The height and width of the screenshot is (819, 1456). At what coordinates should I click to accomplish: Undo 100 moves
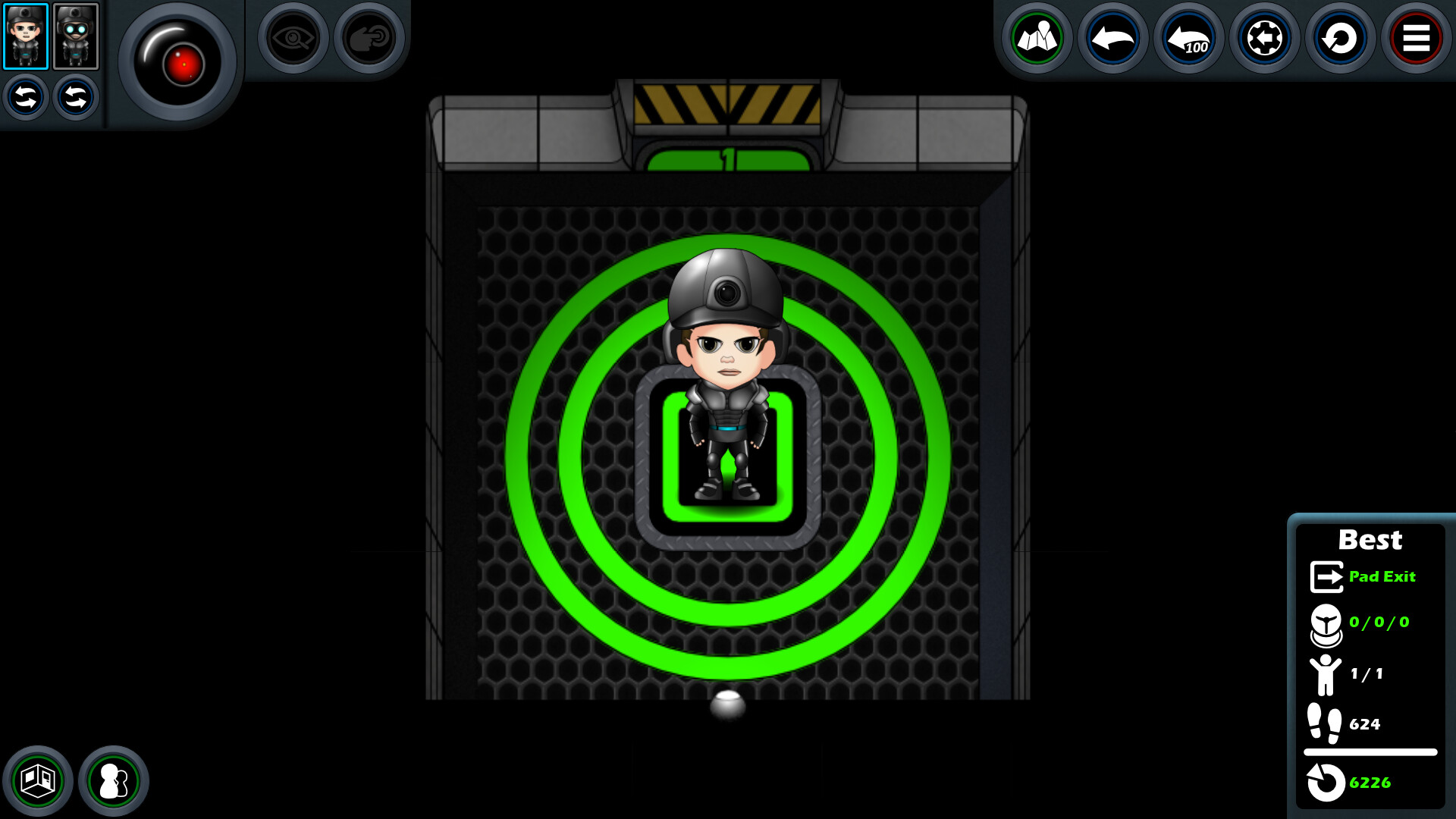click(1188, 37)
